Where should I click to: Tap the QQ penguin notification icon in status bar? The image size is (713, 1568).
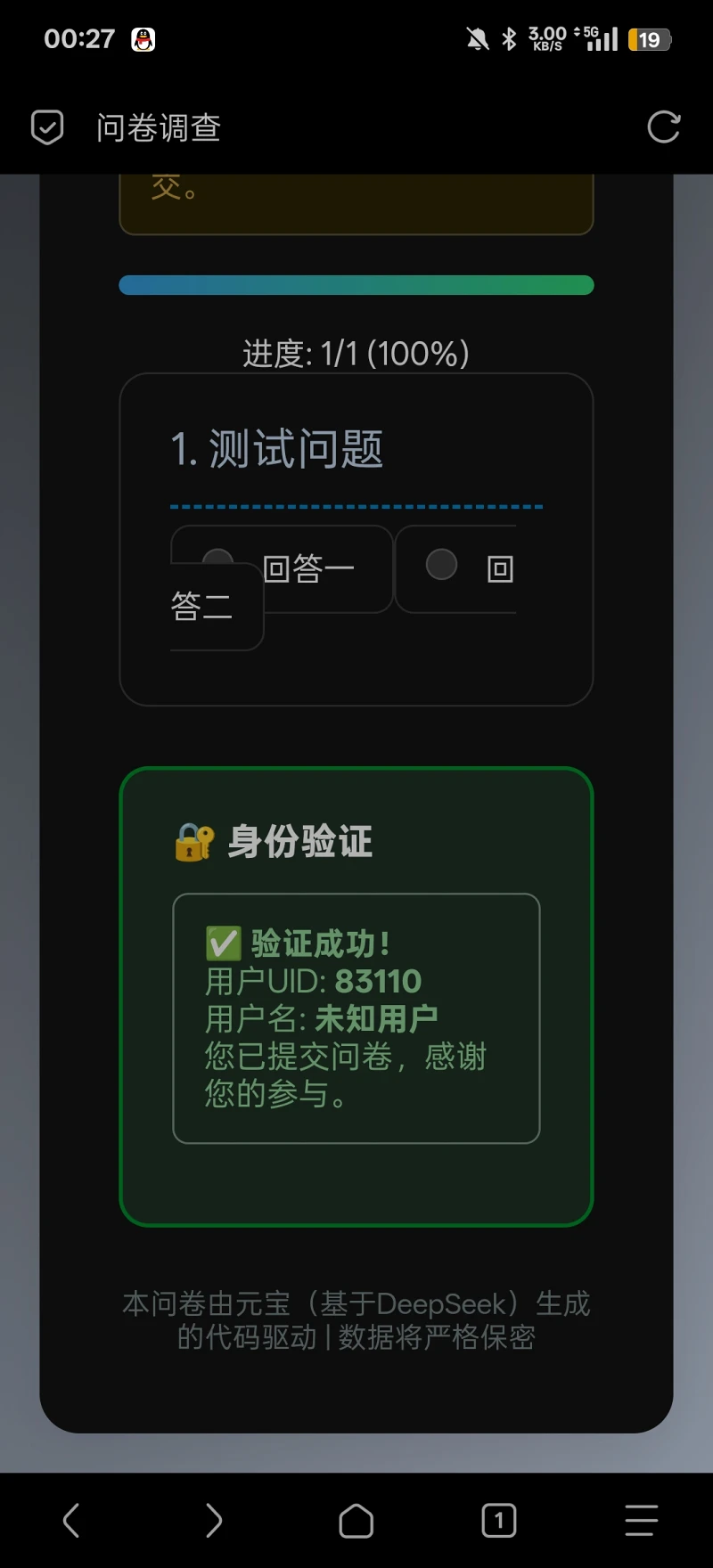pos(145,39)
